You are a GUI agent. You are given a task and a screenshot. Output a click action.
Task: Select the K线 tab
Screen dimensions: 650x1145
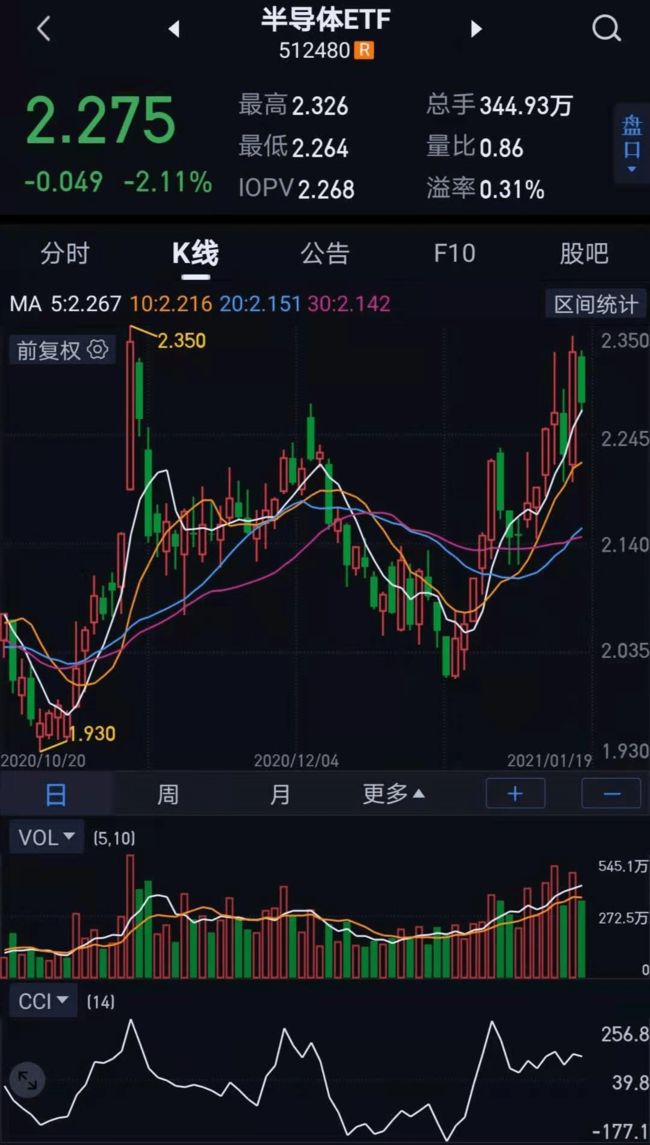pyautogui.click(x=195, y=253)
